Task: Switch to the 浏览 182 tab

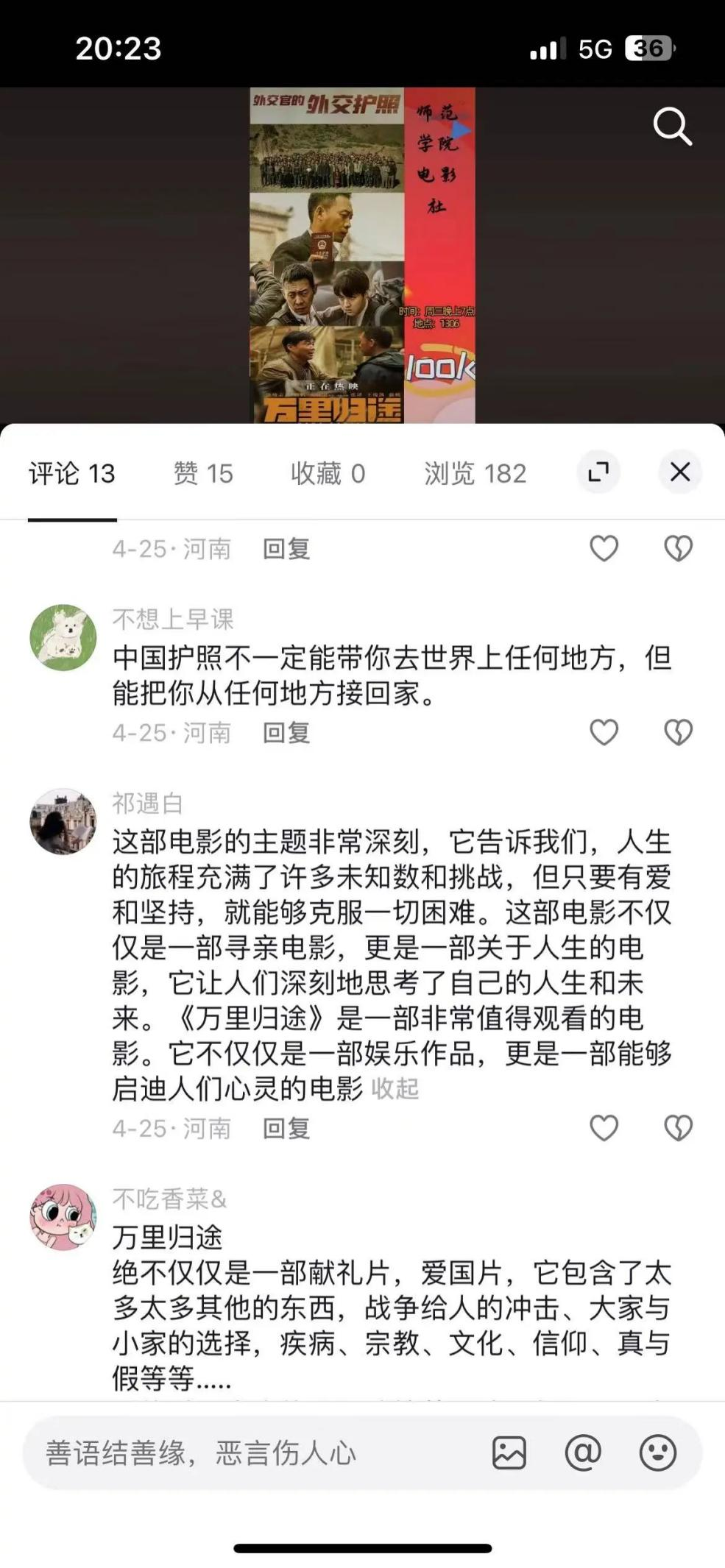Action: (475, 473)
